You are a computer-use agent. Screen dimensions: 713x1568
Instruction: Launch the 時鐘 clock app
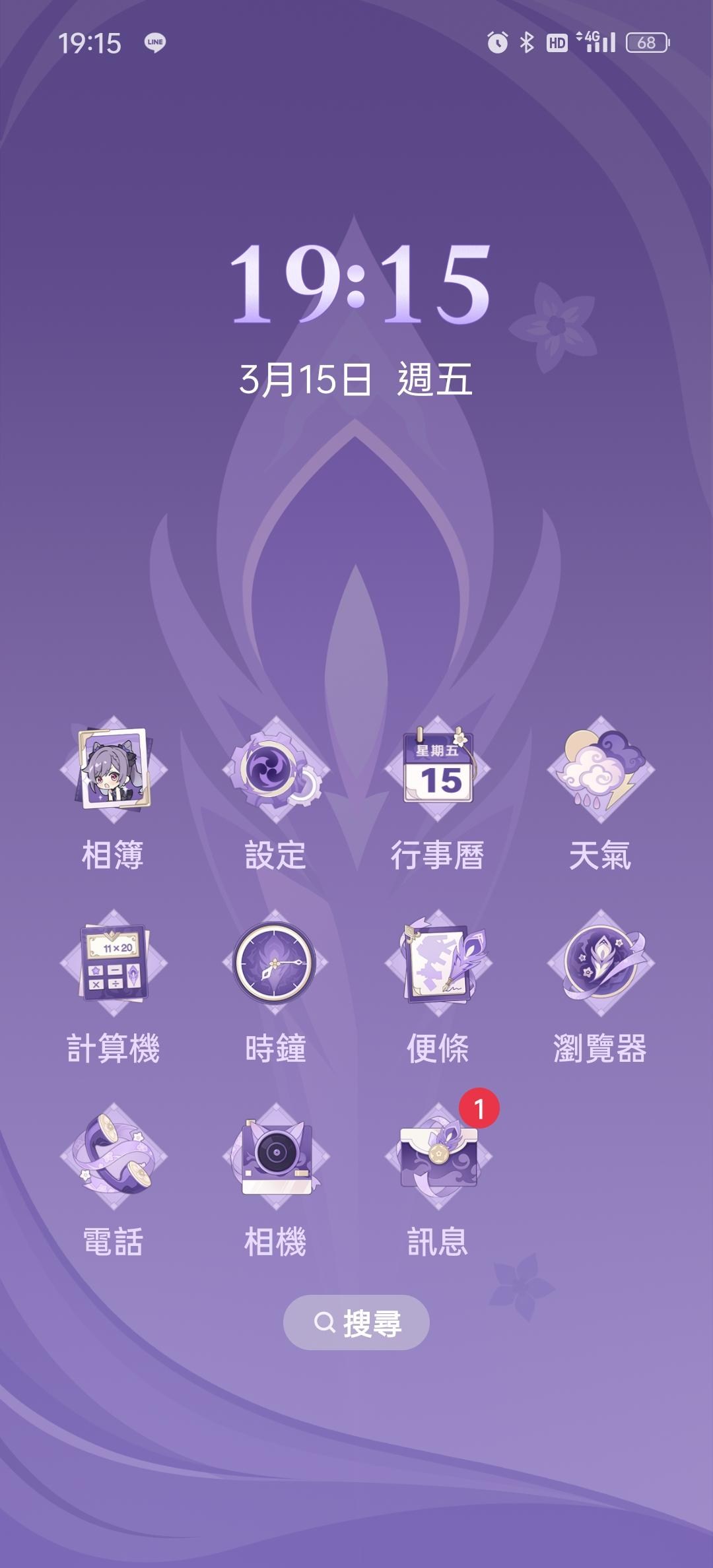point(275,963)
